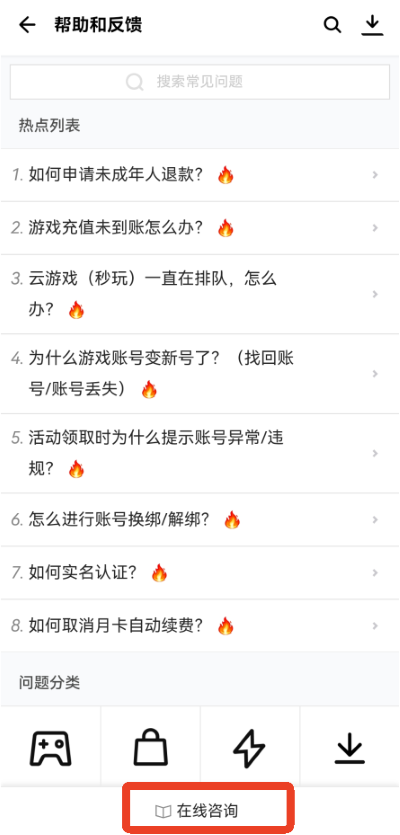The image size is (400, 835).
Task: Open 为什么游戏账号变新号了 question
Action: tap(200, 374)
